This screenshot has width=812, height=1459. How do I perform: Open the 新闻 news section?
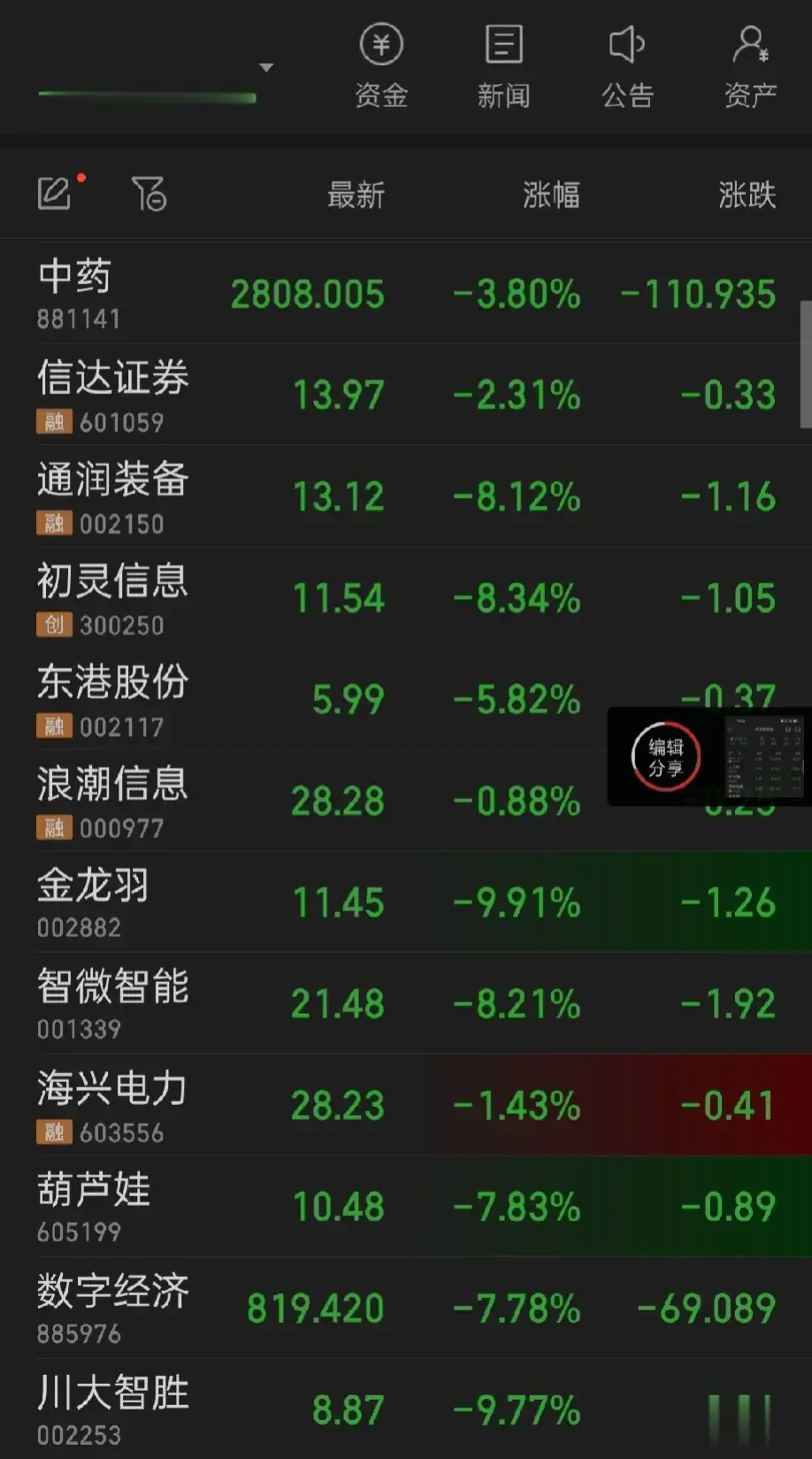coord(504,67)
